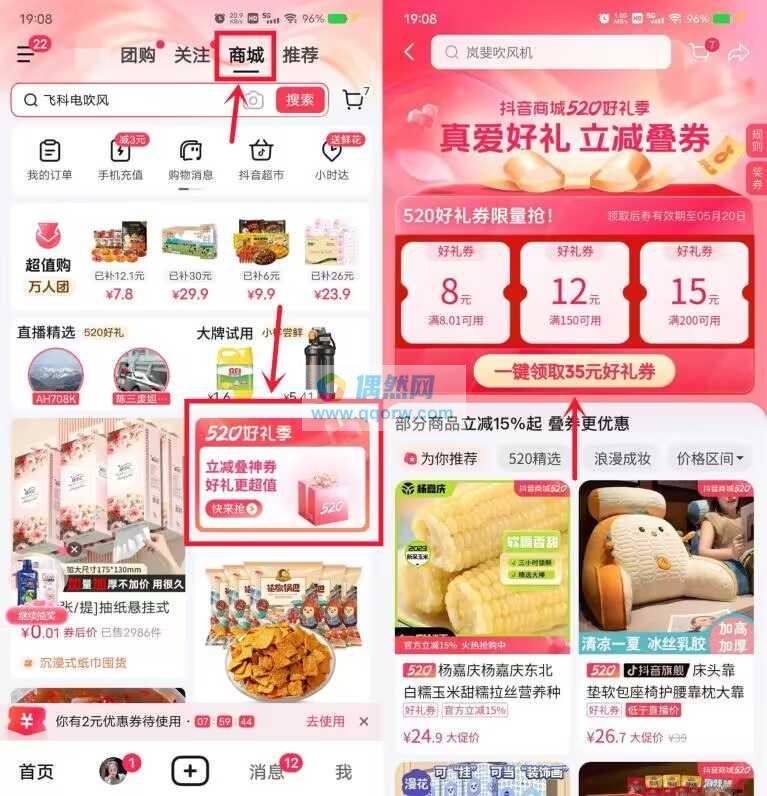The height and width of the screenshot is (796, 767).
Task: Go back using the left arrow
Action: 409,52
